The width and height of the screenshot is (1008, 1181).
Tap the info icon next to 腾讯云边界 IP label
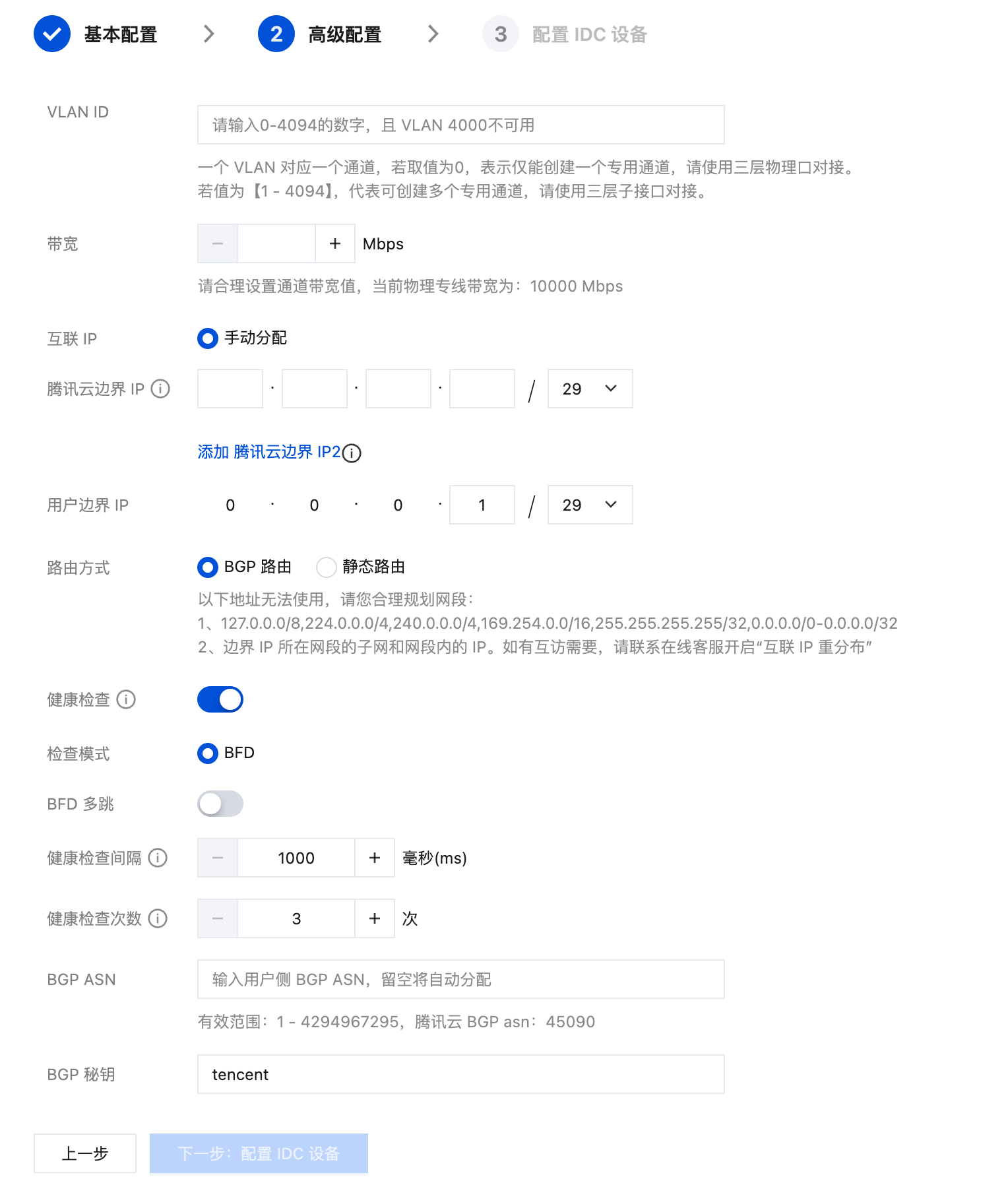(160, 389)
